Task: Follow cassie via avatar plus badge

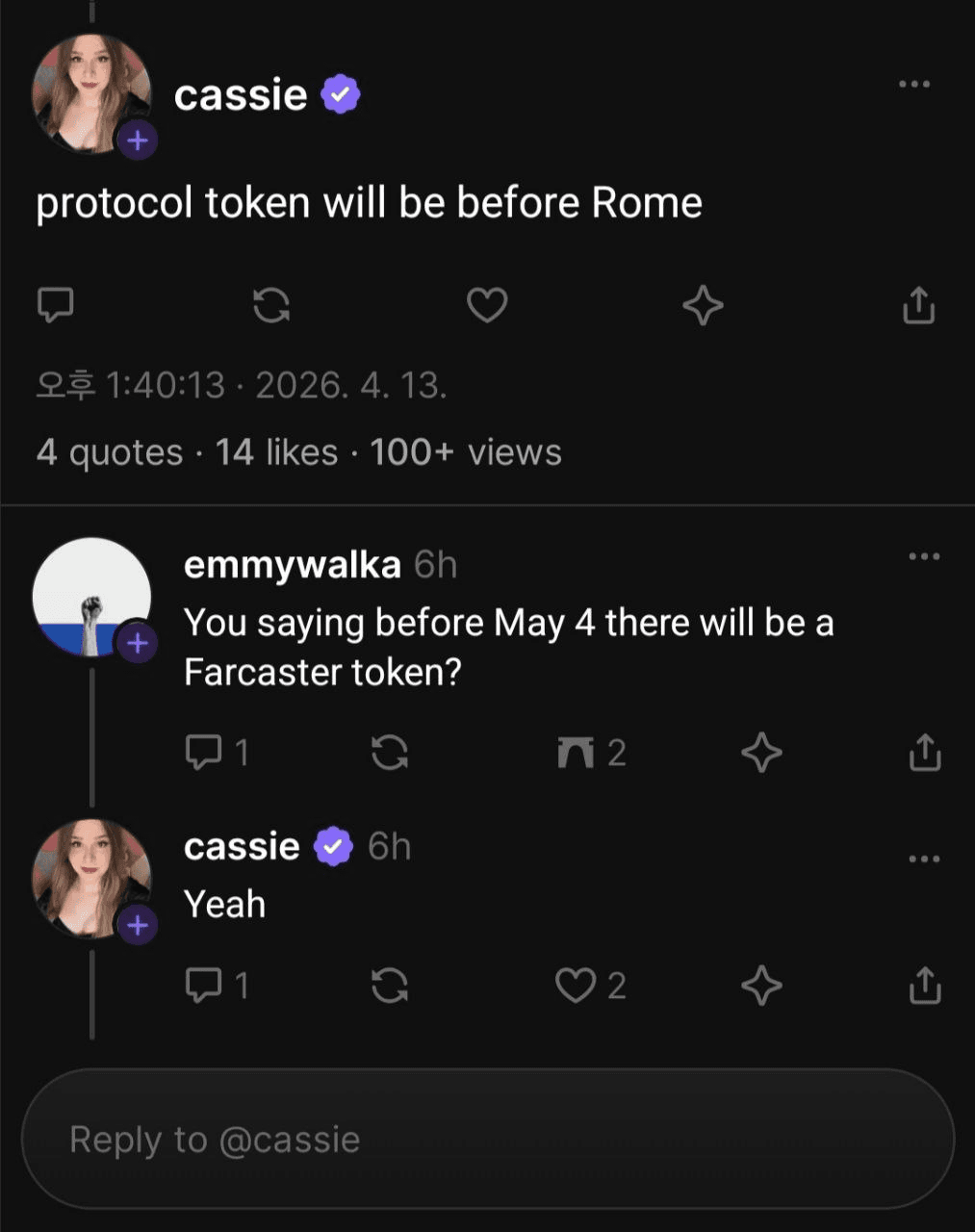Action: pyautogui.click(x=138, y=141)
